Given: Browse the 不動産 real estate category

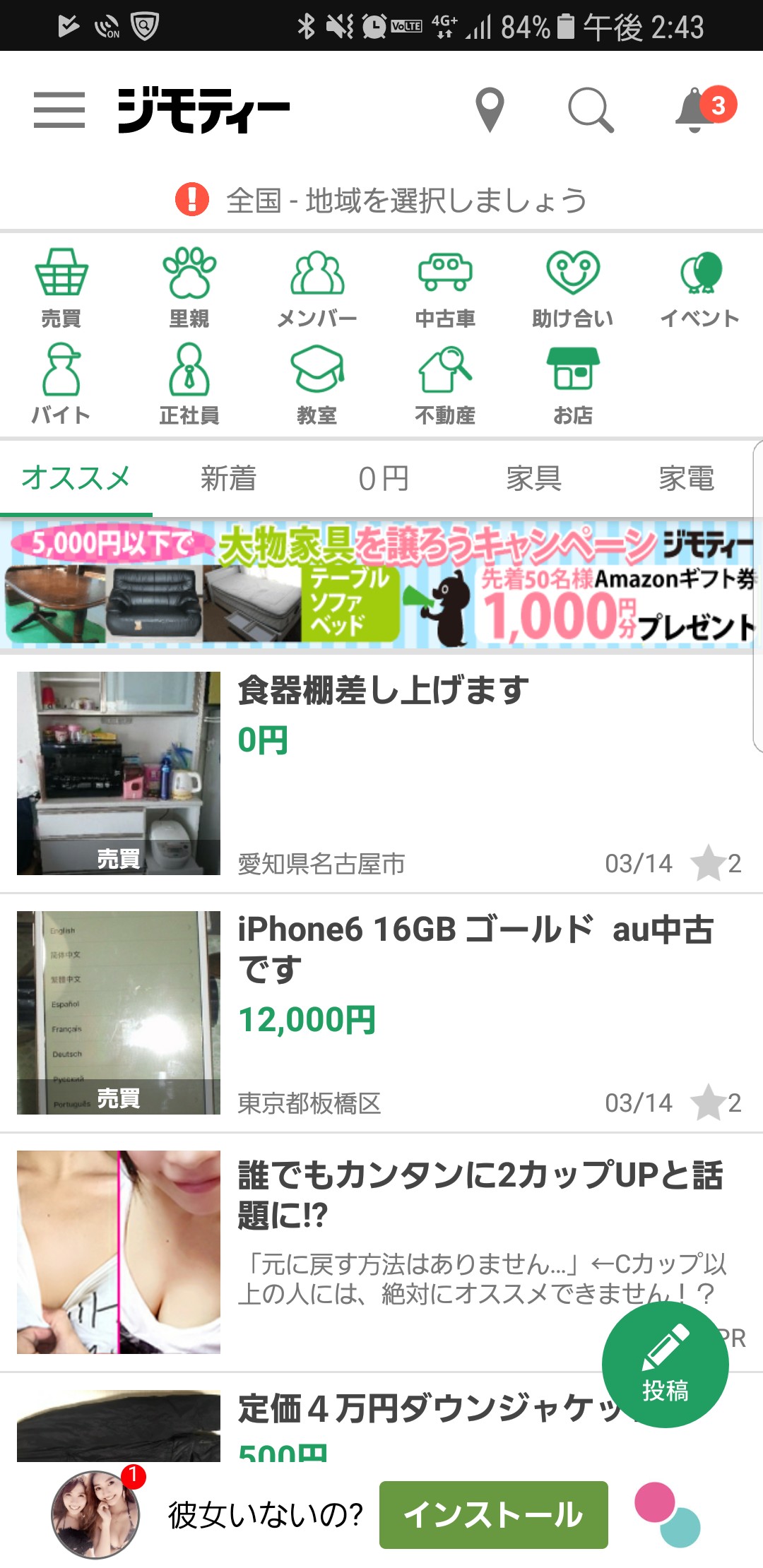Looking at the screenshot, I should coord(445,385).
